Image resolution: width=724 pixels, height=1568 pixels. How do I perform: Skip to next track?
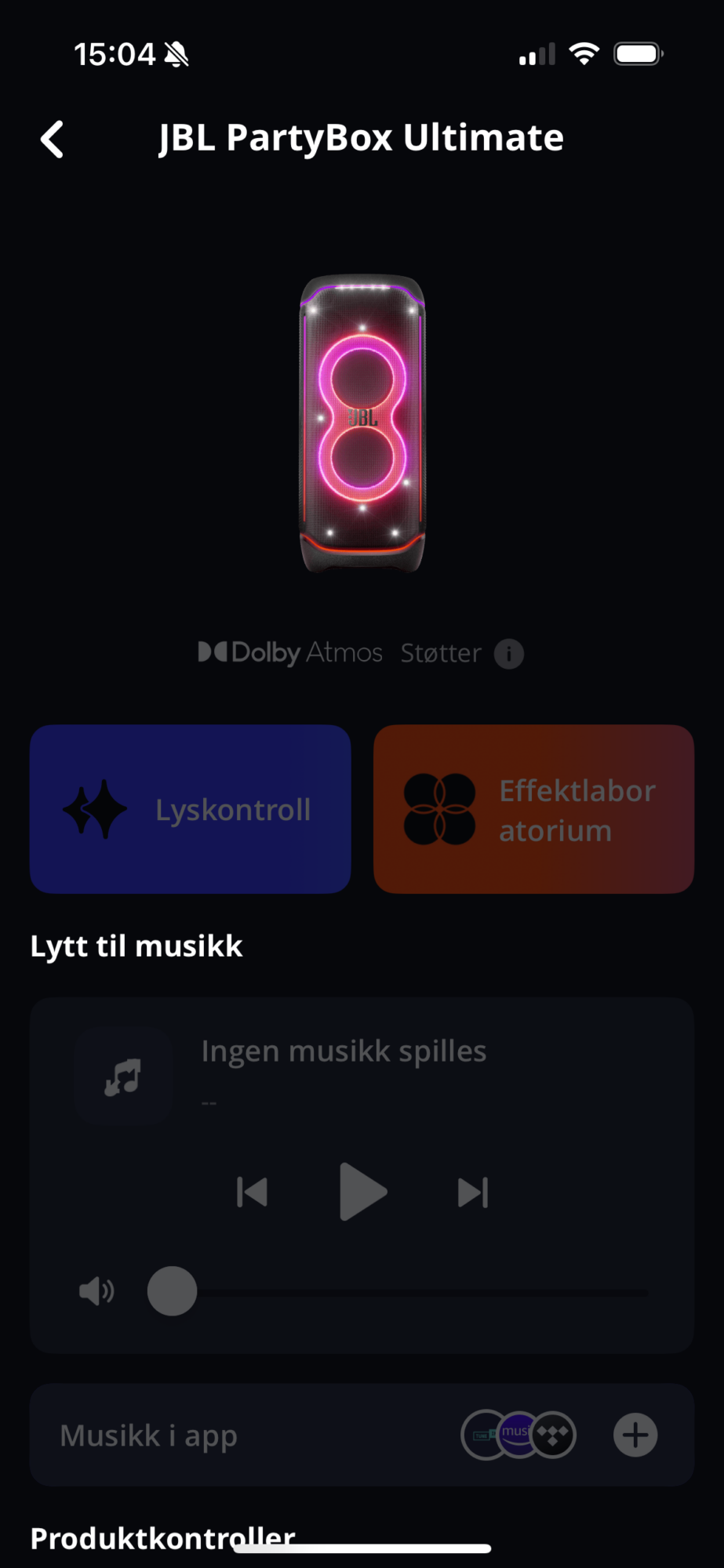click(x=472, y=1192)
